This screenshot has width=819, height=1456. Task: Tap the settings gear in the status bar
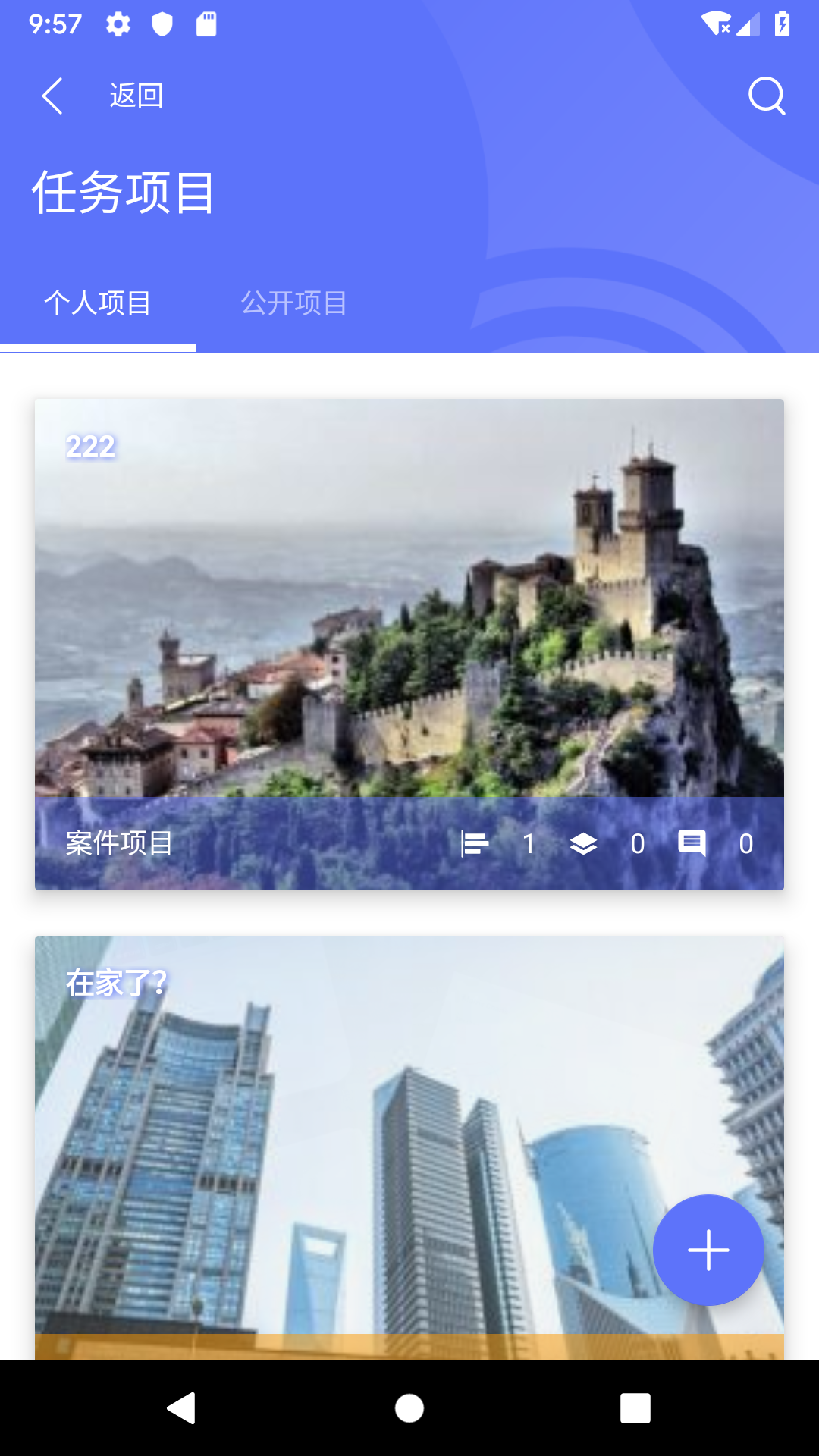(x=119, y=24)
